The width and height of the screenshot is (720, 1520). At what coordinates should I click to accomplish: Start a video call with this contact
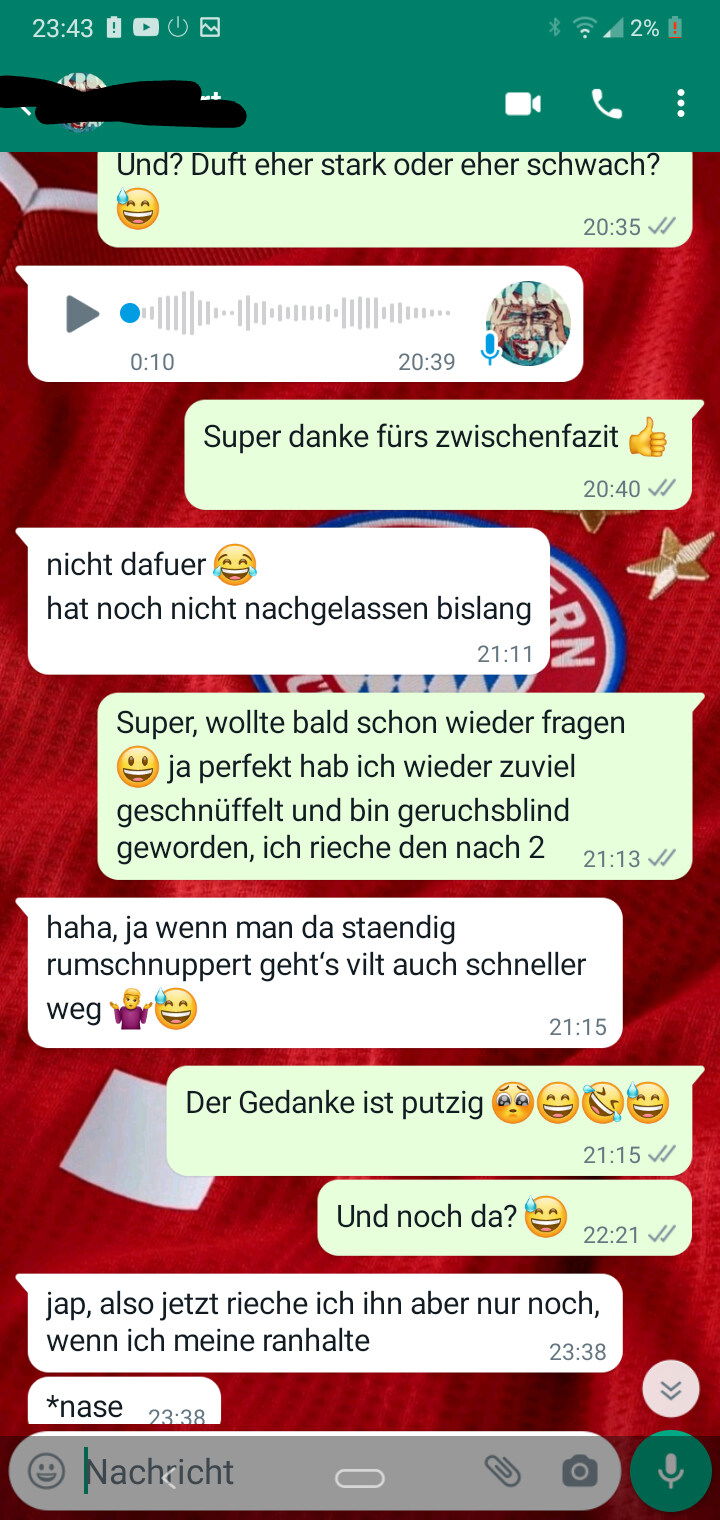point(523,104)
